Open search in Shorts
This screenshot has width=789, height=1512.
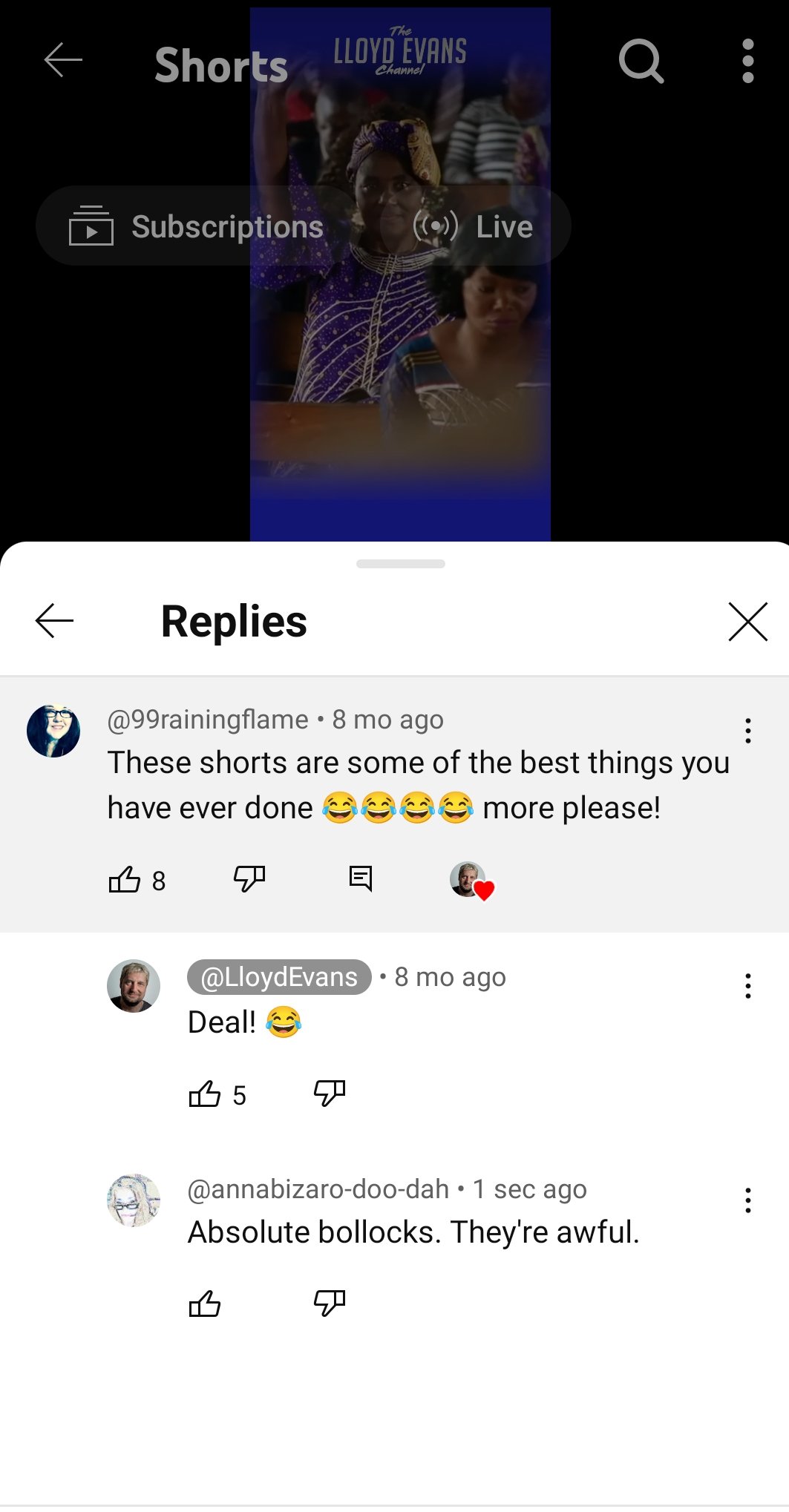pos(641,61)
